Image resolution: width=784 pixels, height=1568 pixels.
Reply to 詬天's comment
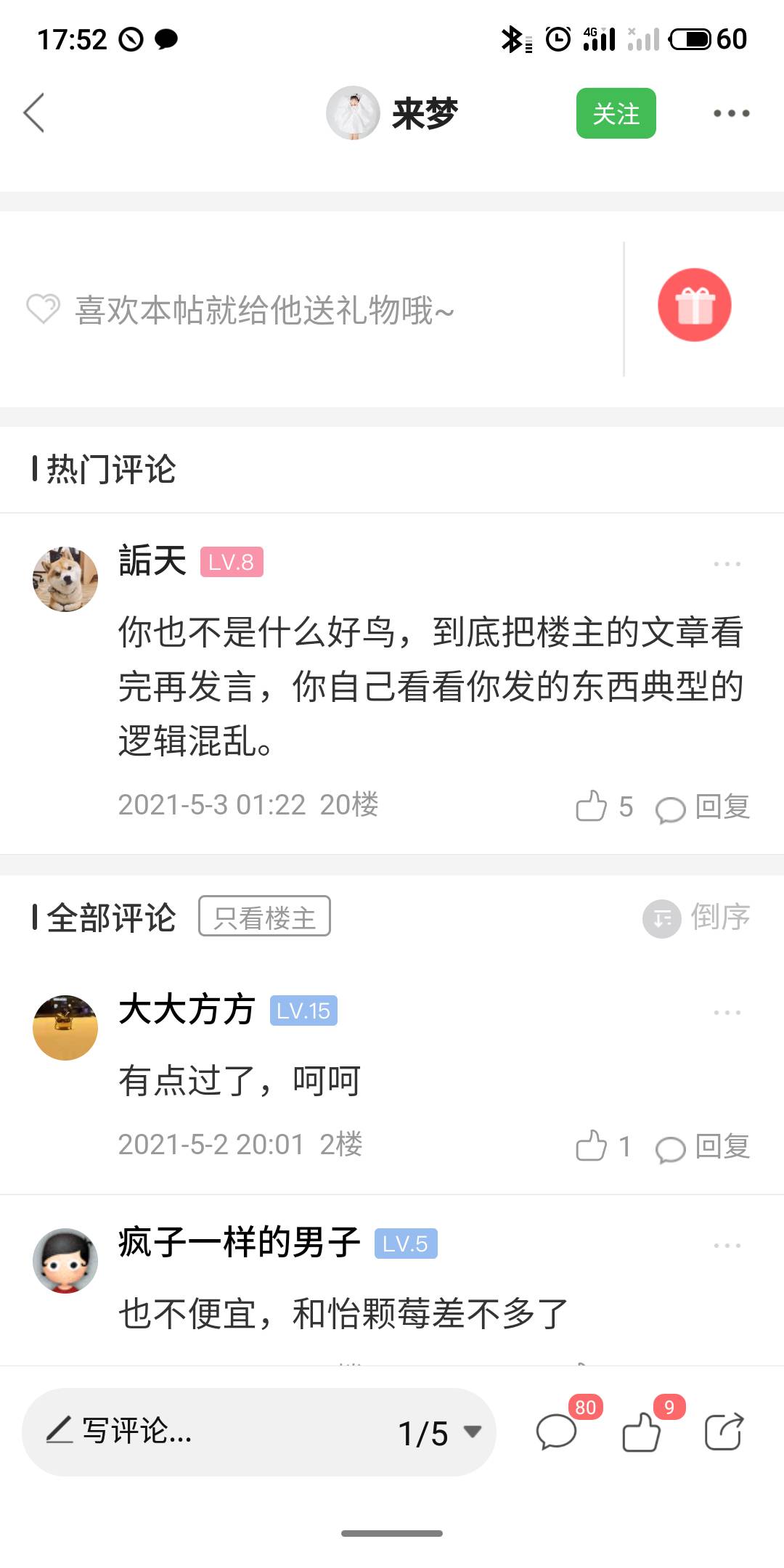pyautogui.click(x=703, y=807)
